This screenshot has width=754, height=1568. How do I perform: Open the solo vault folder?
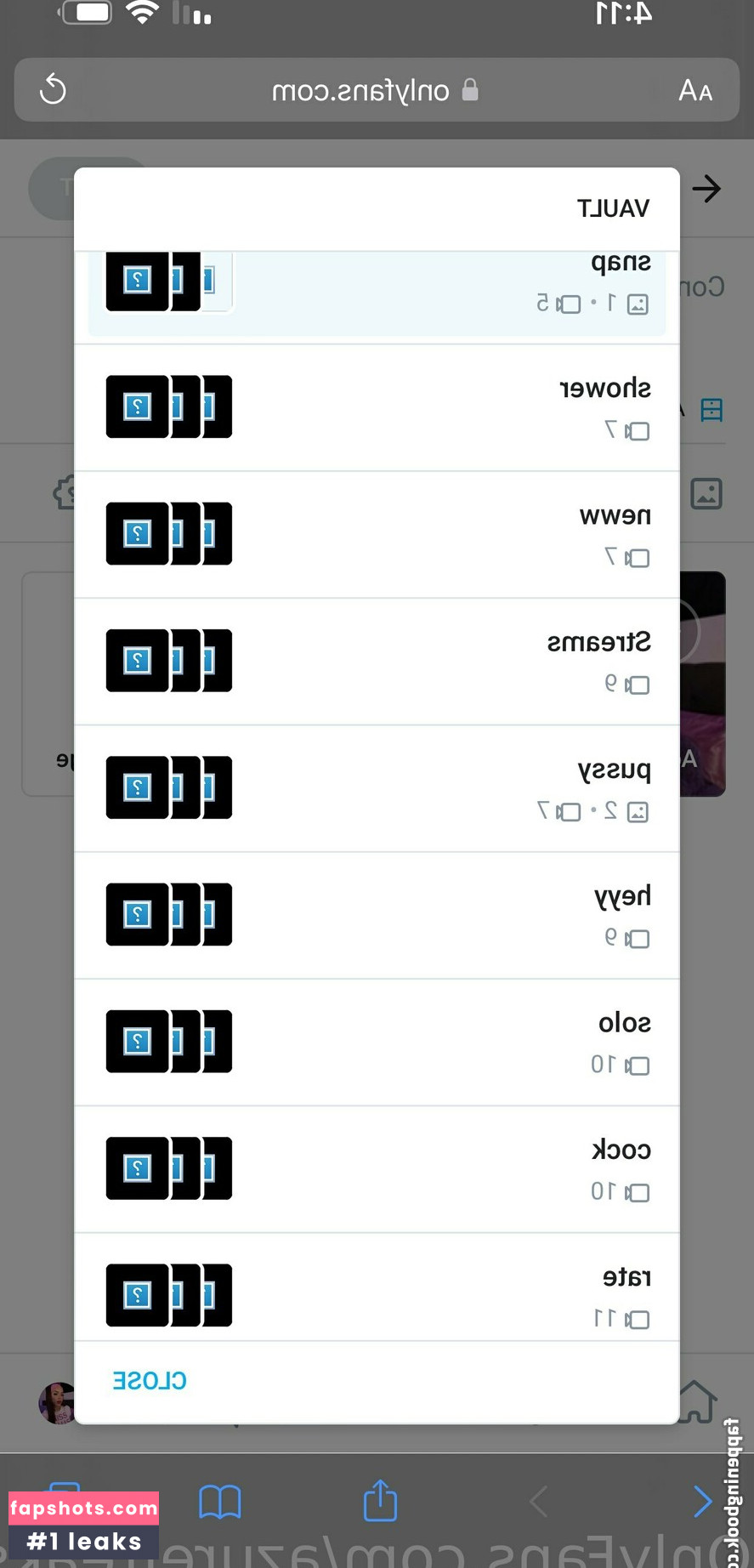(x=377, y=1042)
